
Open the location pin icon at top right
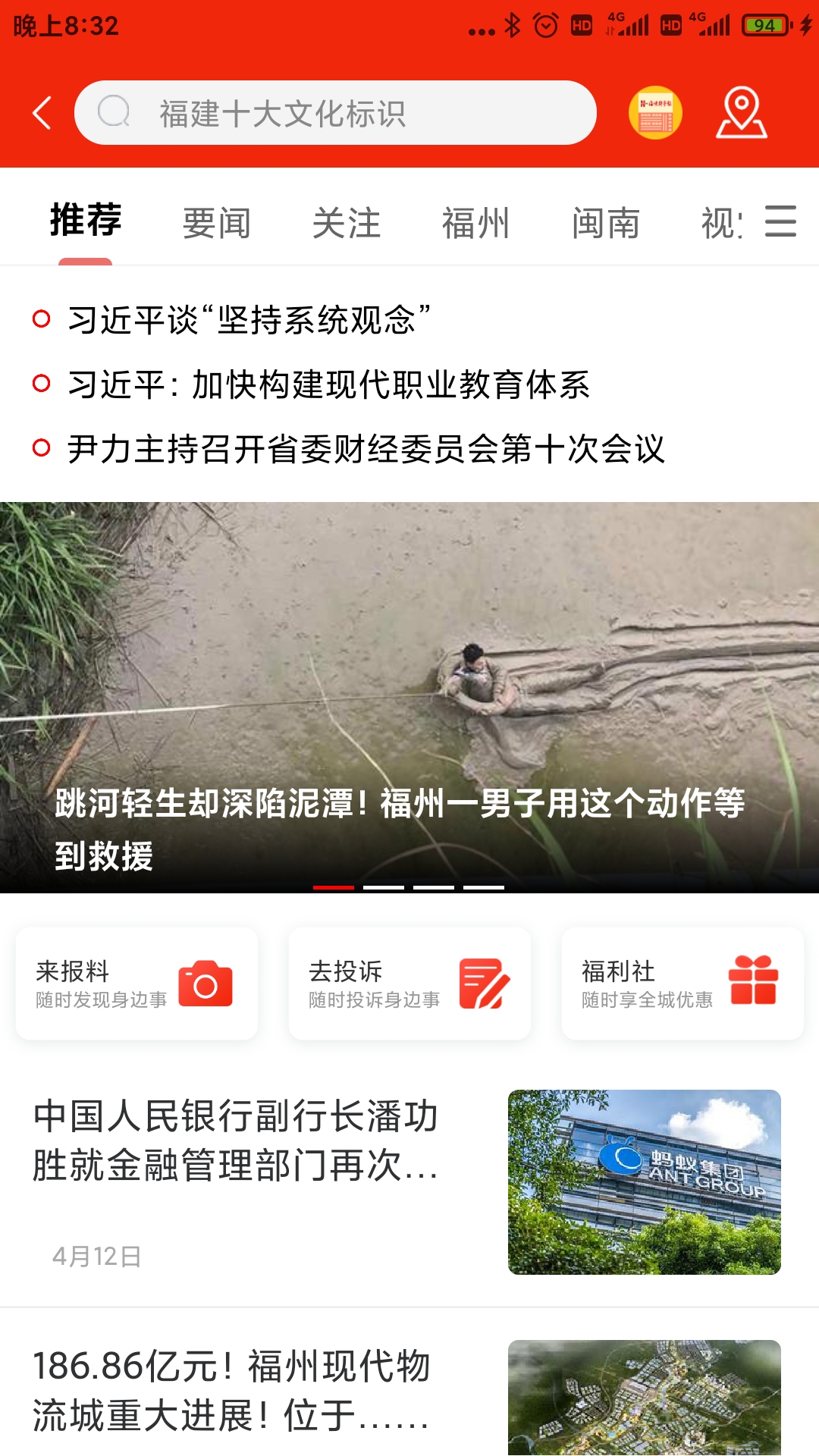[741, 112]
